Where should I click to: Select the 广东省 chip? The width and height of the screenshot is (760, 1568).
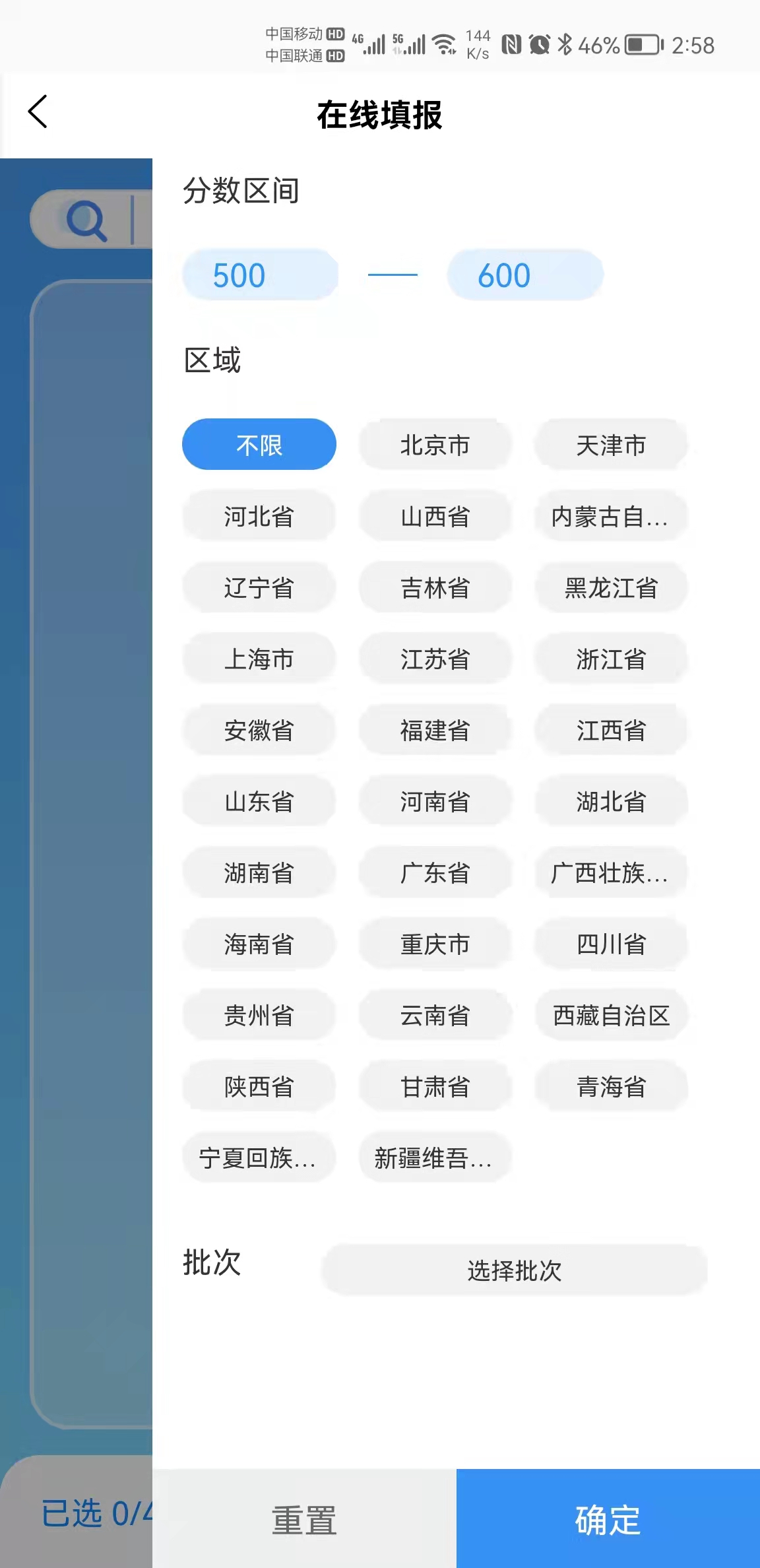[435, 872]
